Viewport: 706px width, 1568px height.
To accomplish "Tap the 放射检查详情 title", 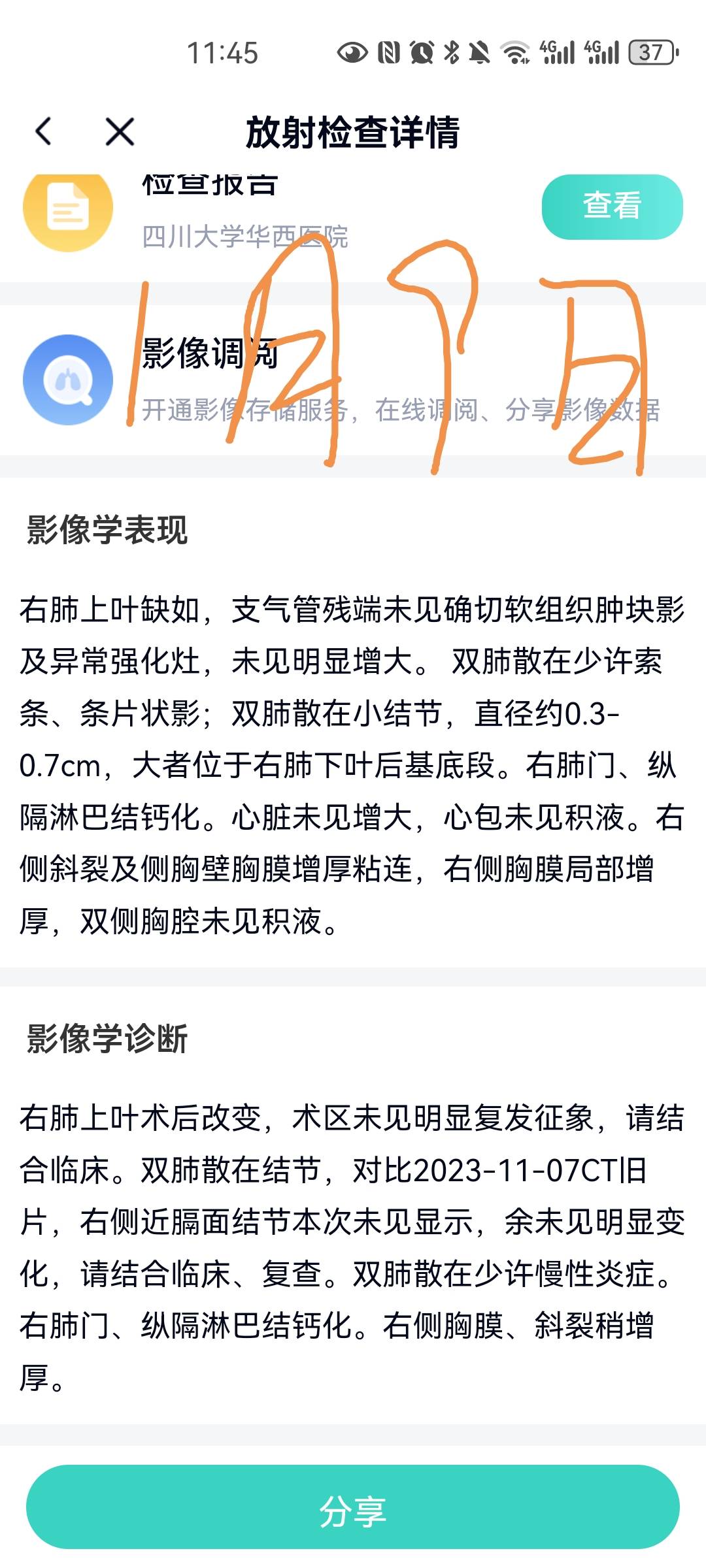I will (353, 131).
